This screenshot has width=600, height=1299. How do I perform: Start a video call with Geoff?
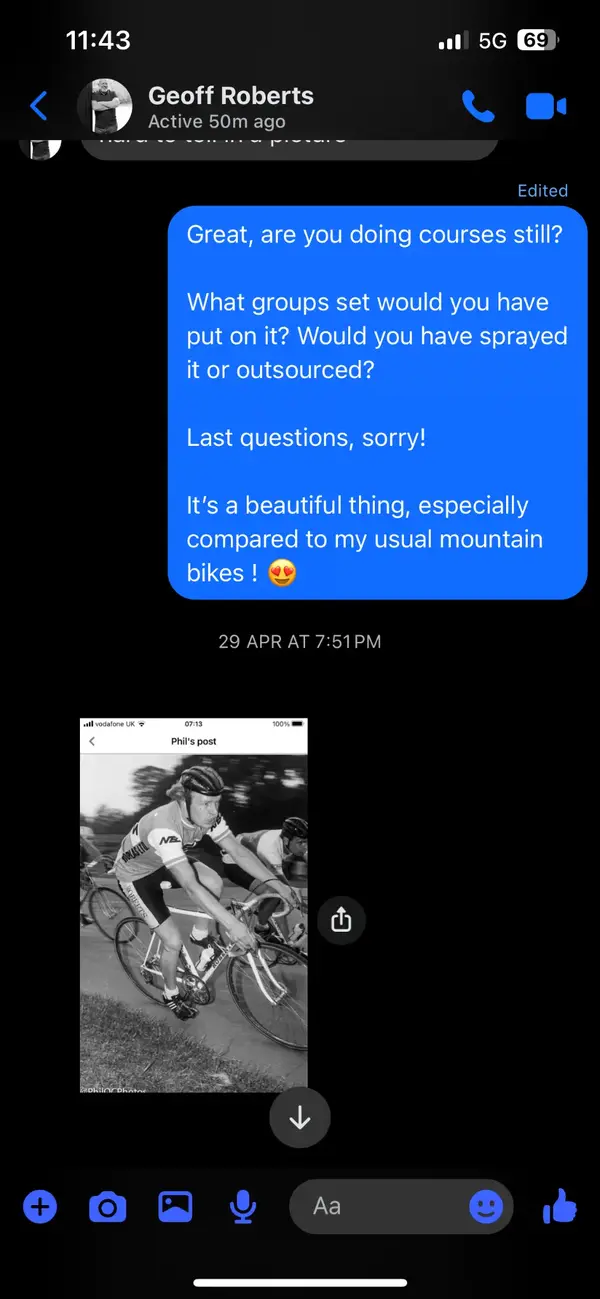pyautogui.click(x=546, y=106)
